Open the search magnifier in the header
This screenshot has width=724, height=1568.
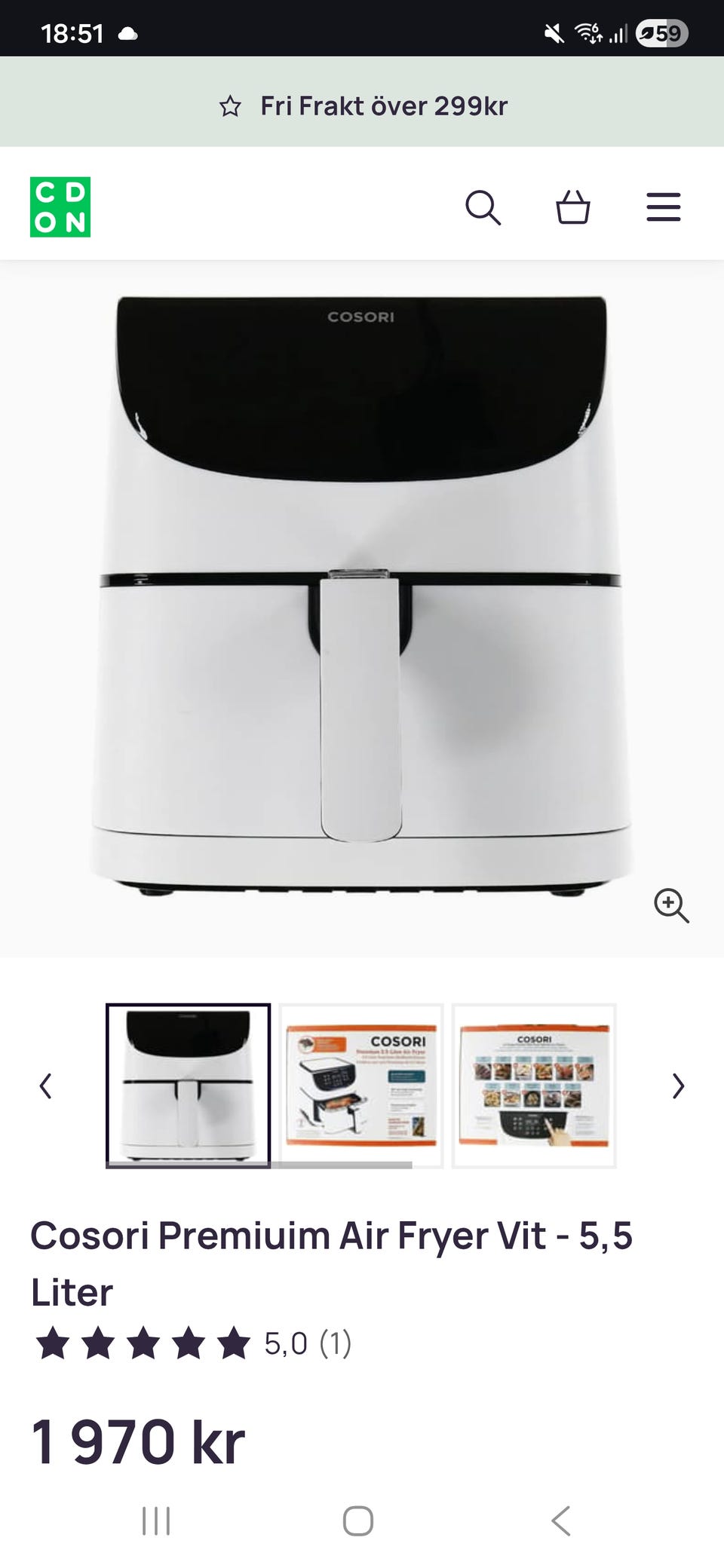click(x=483, y=207)
